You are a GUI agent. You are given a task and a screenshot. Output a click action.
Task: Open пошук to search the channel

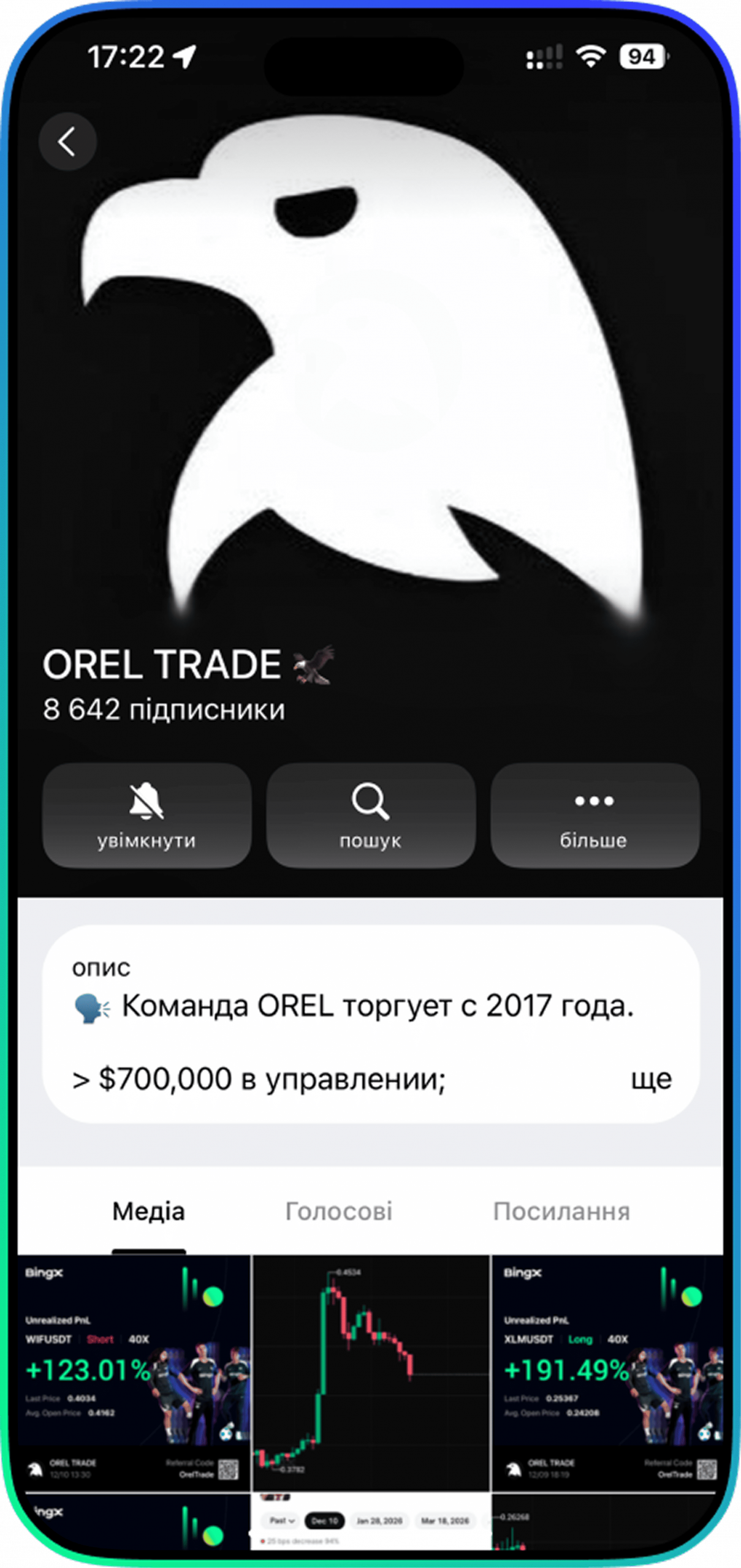[x=371, y=815]
